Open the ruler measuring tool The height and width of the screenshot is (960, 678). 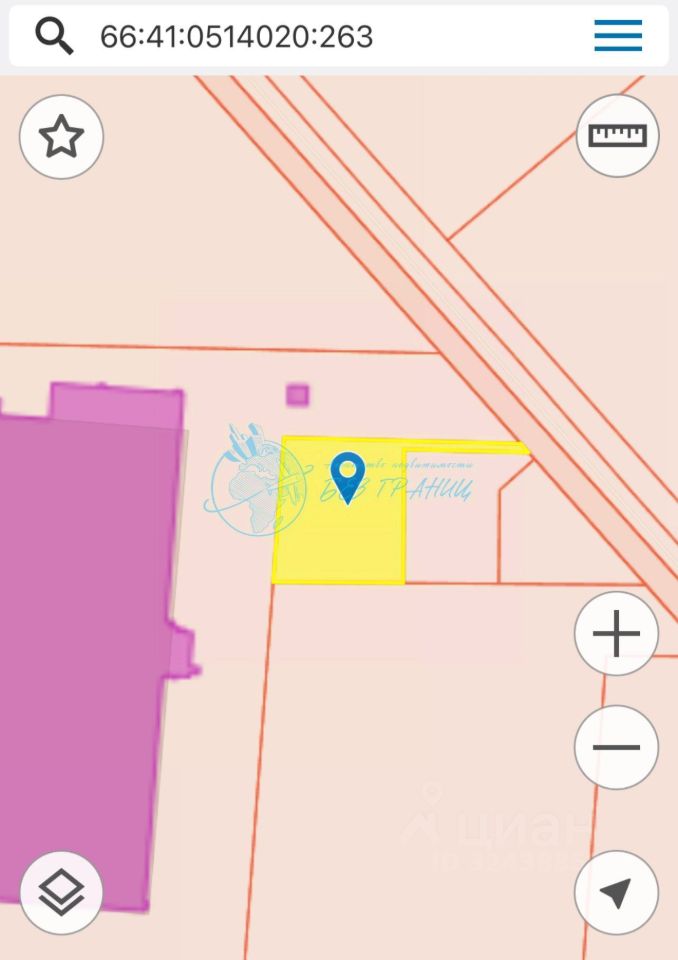tap(617, 135)
